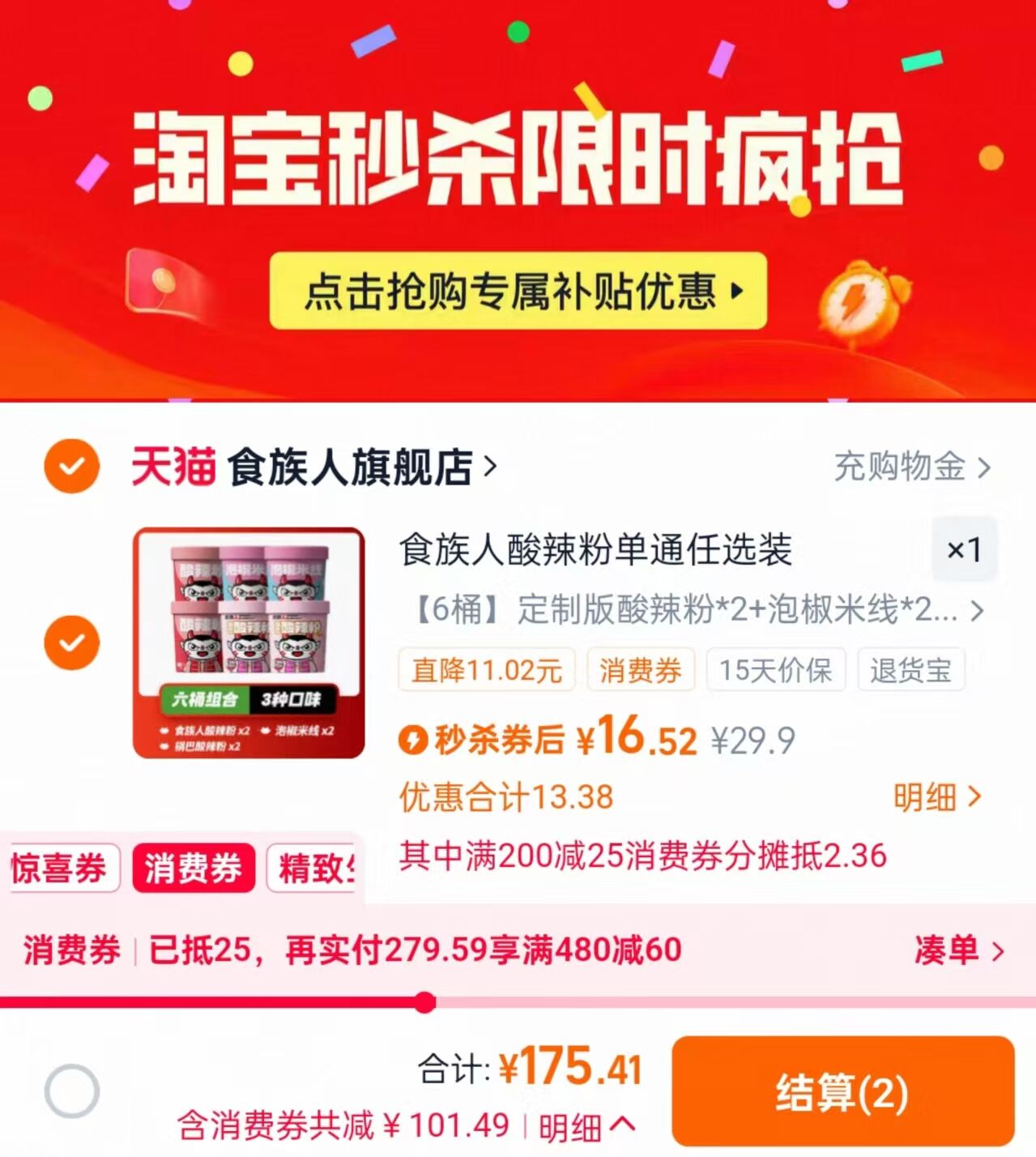
Task: Select the partially visible 精致 tab
Action: pos(314,869)
